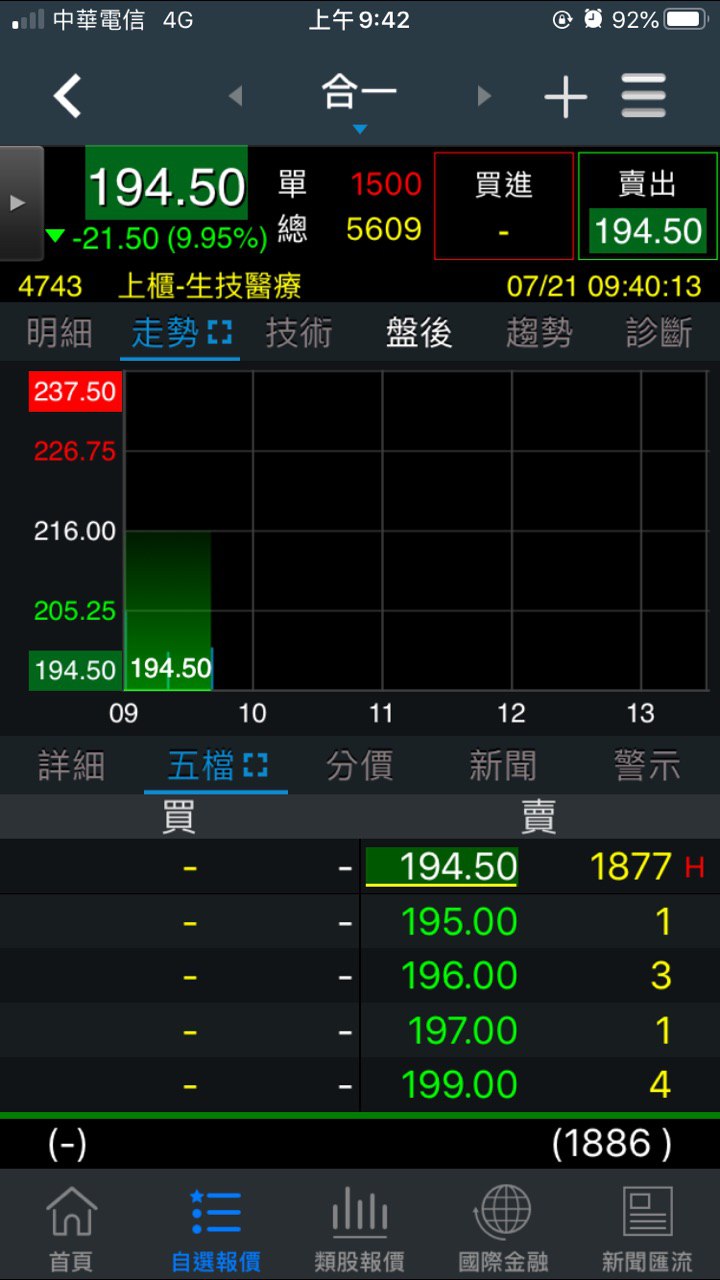Select the 技術 chart tab

click(x=299, y=333)
